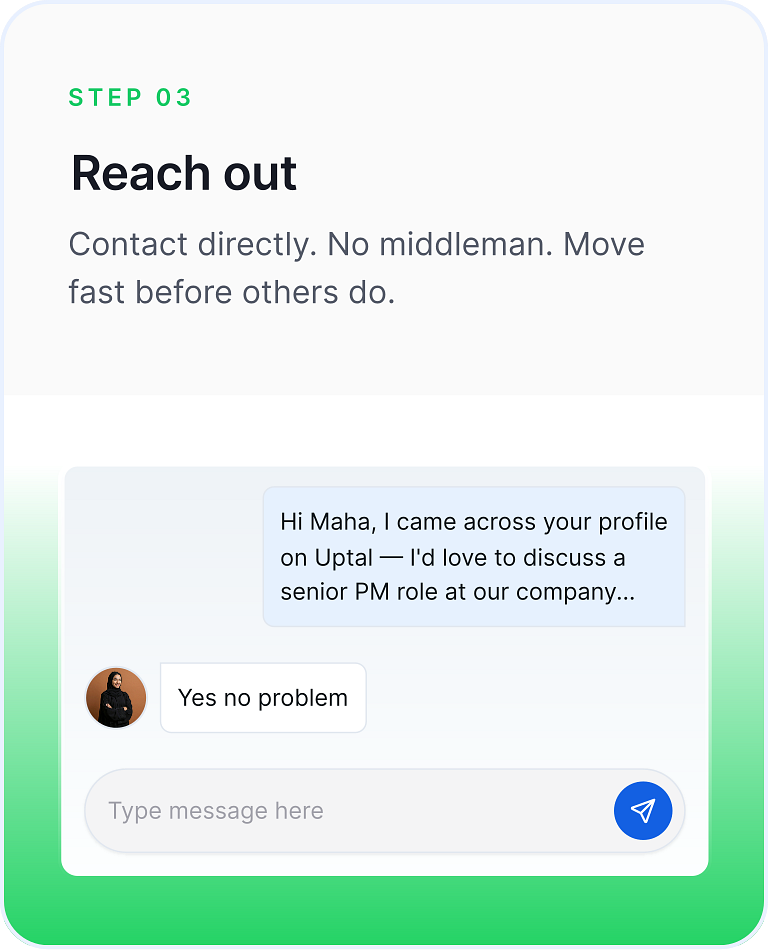768x950 pixels.
Task: Tap the sender message bubble's top edge
Action: pos(474,489)
